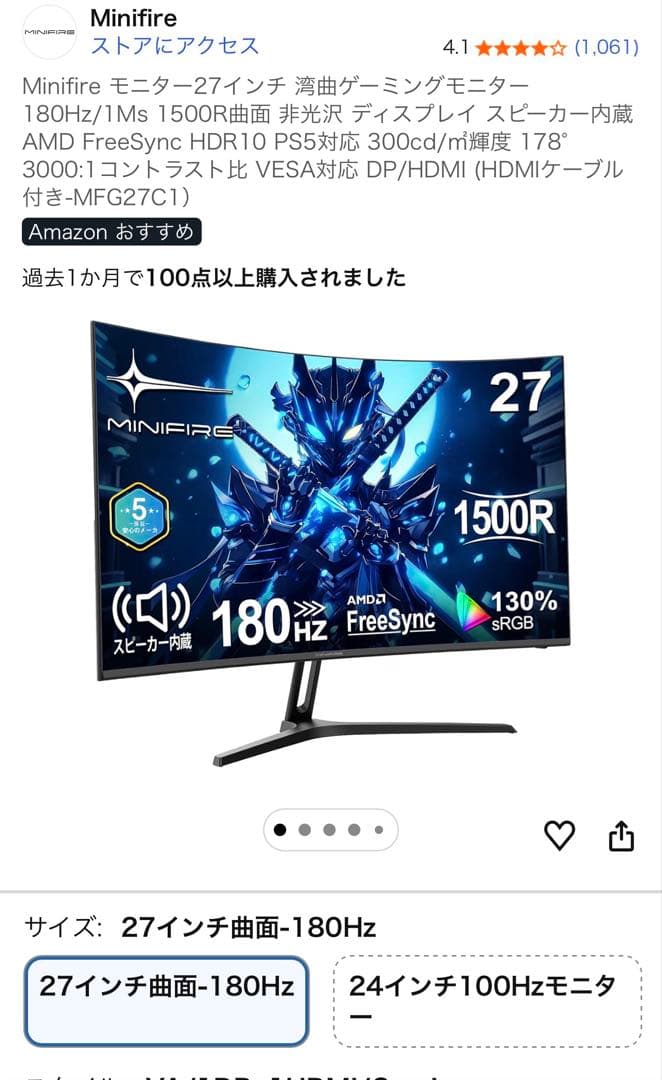Image resolution: width=662 pixels, height=1080 pixels.
Task: Choose the 24インチ100Hzモニター size option
Action: (487, 1000)
